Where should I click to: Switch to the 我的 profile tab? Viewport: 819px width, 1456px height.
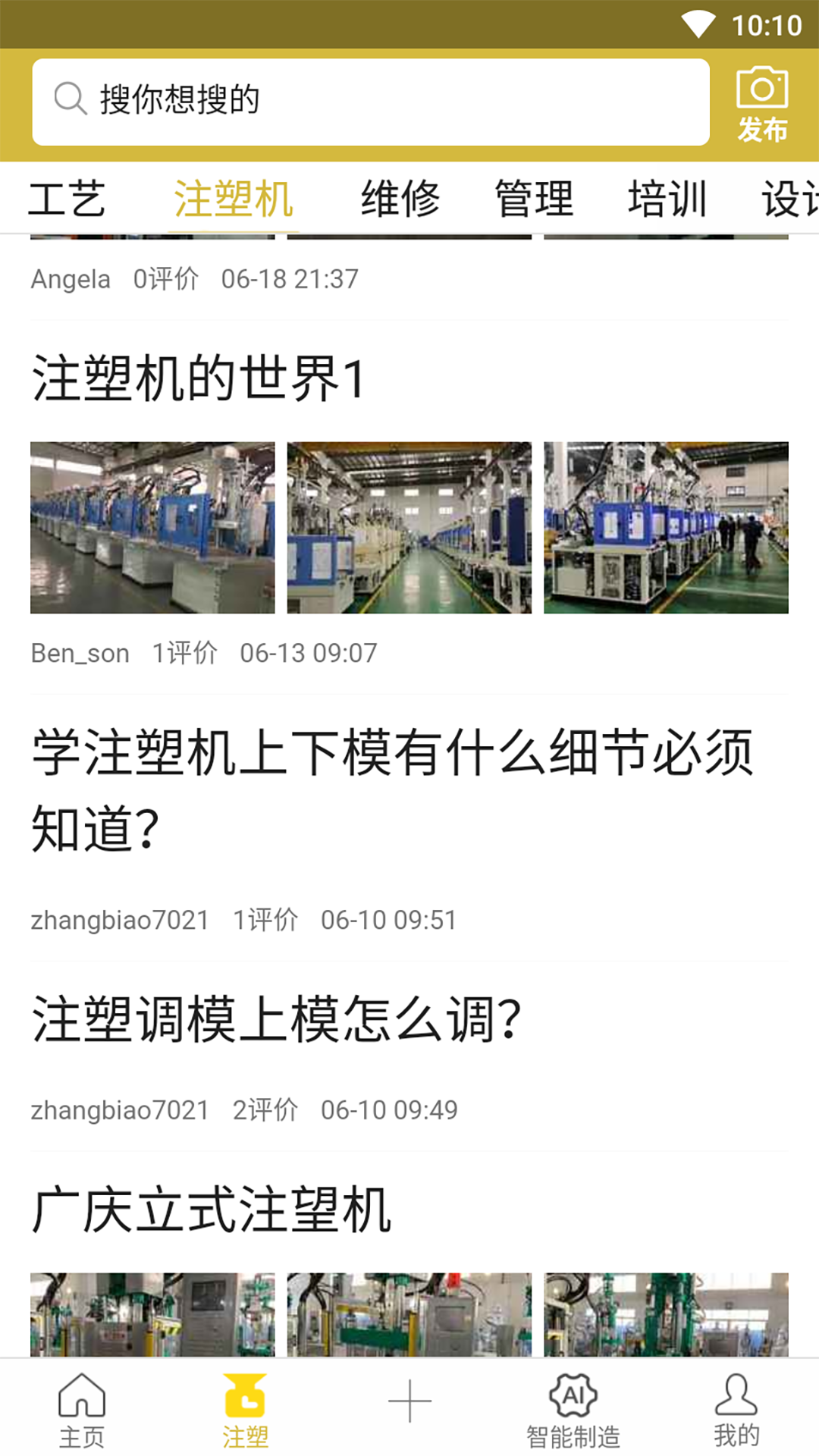click(x=736, y=1410)
